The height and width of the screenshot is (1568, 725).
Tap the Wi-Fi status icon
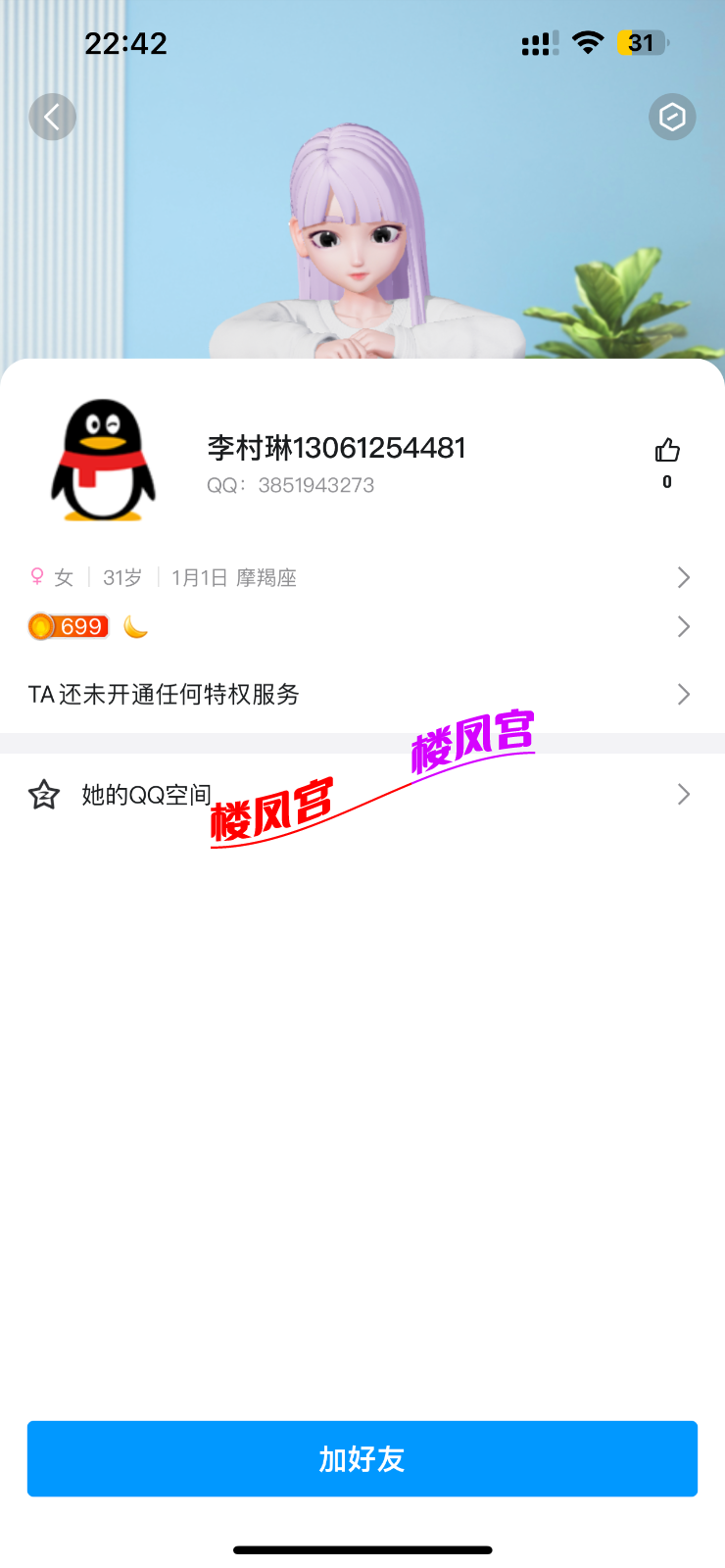(585, 41)
